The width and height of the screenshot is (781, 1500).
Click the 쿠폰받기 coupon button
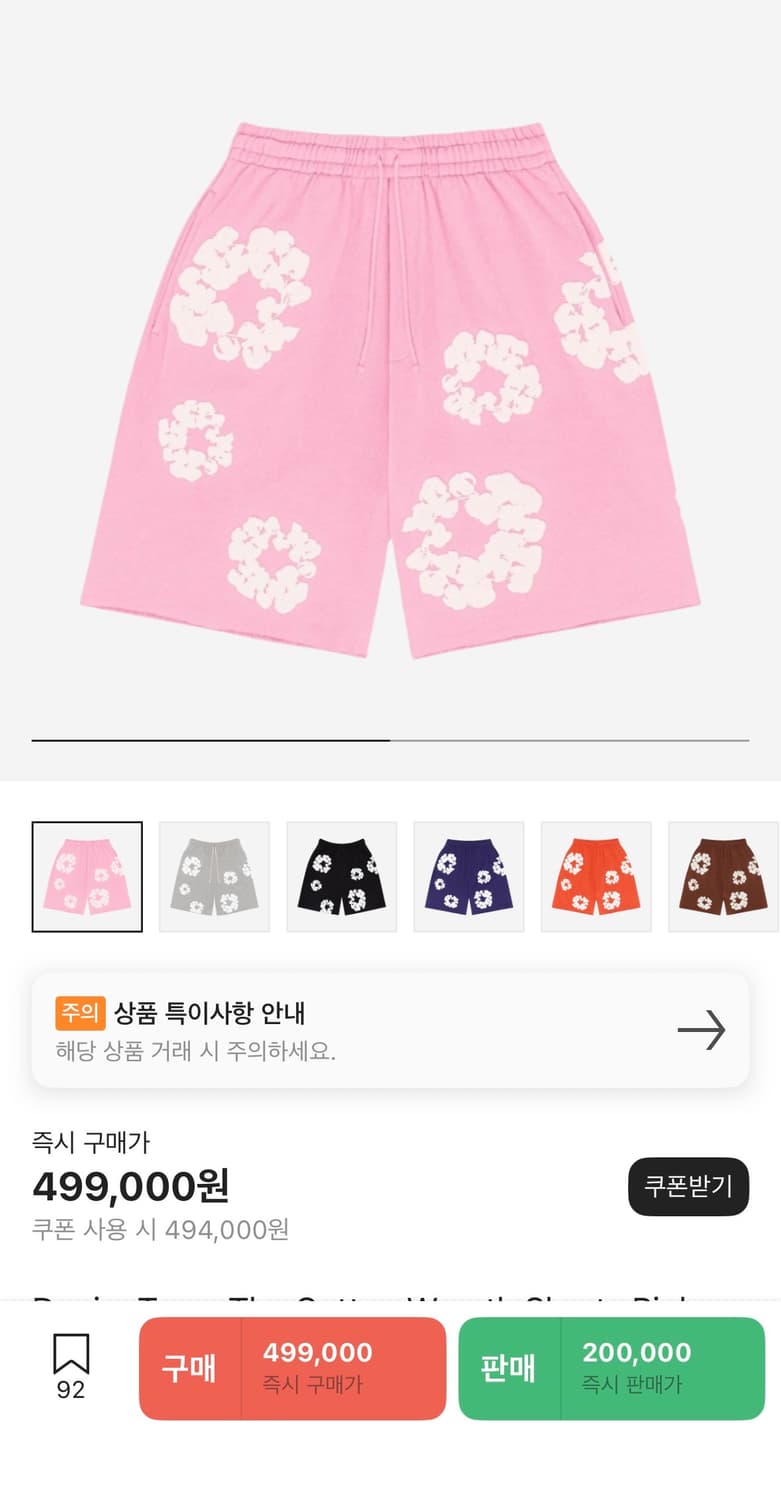point(688,1187)
